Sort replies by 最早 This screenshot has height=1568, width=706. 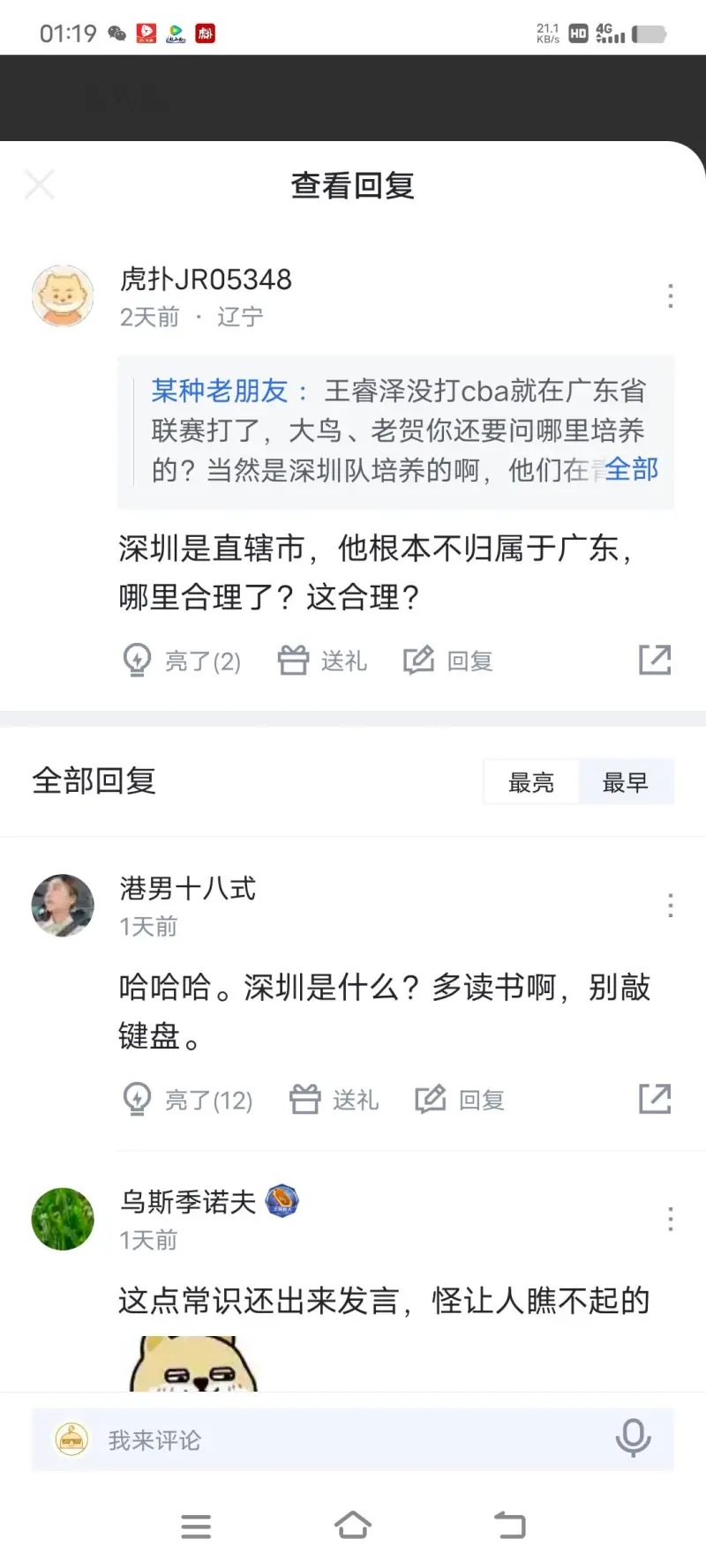point(625,782)
